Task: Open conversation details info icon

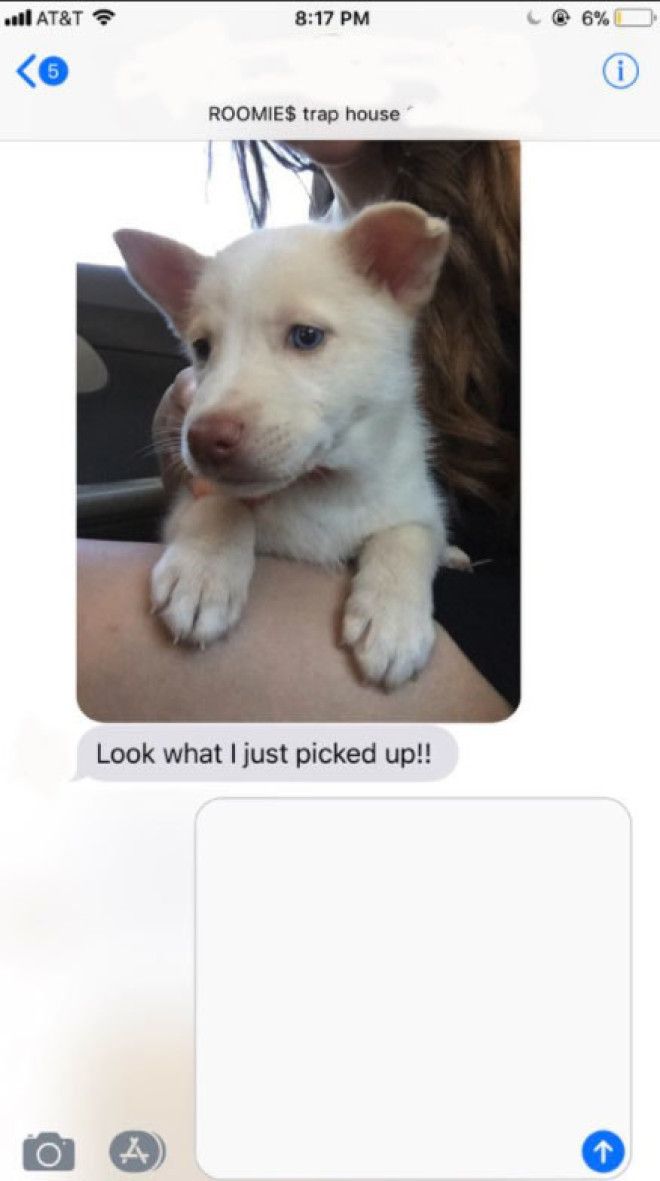Action: coord(620,72)
